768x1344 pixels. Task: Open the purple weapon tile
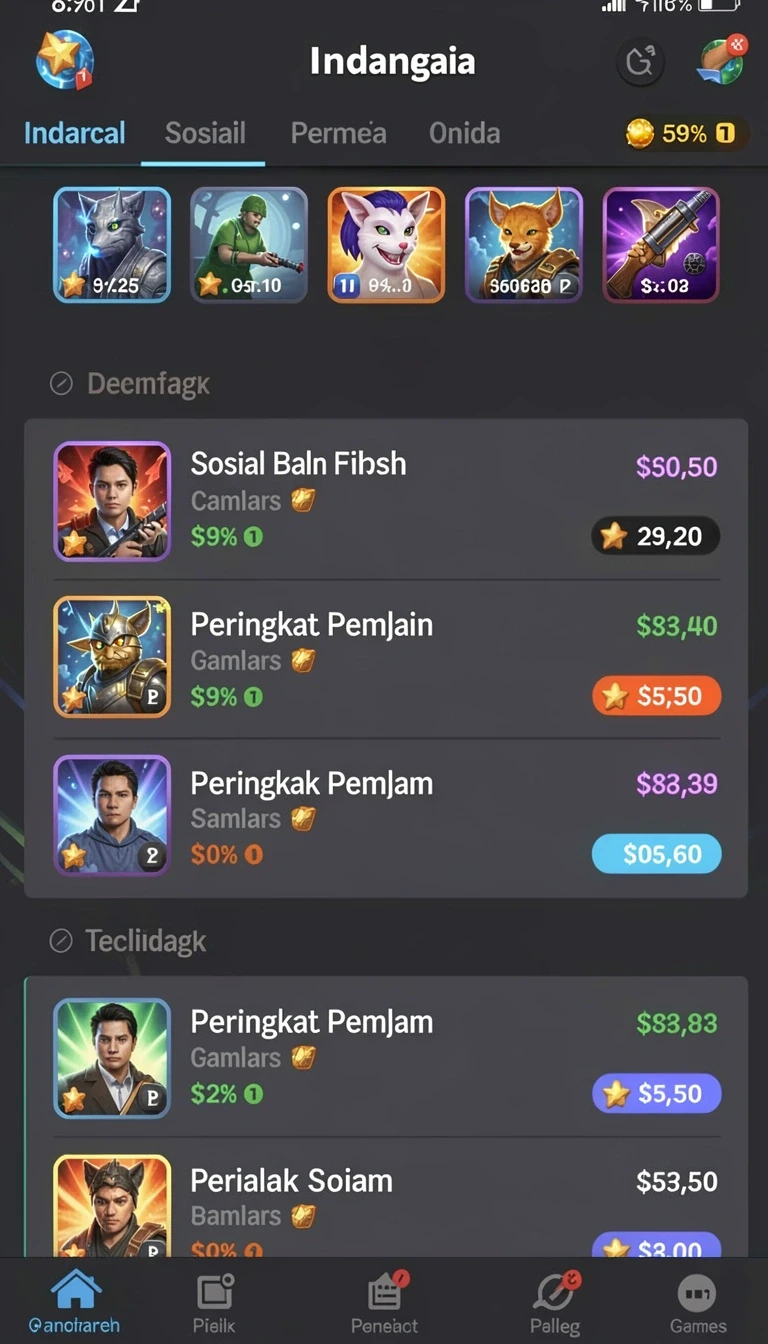tap(661, 245)
